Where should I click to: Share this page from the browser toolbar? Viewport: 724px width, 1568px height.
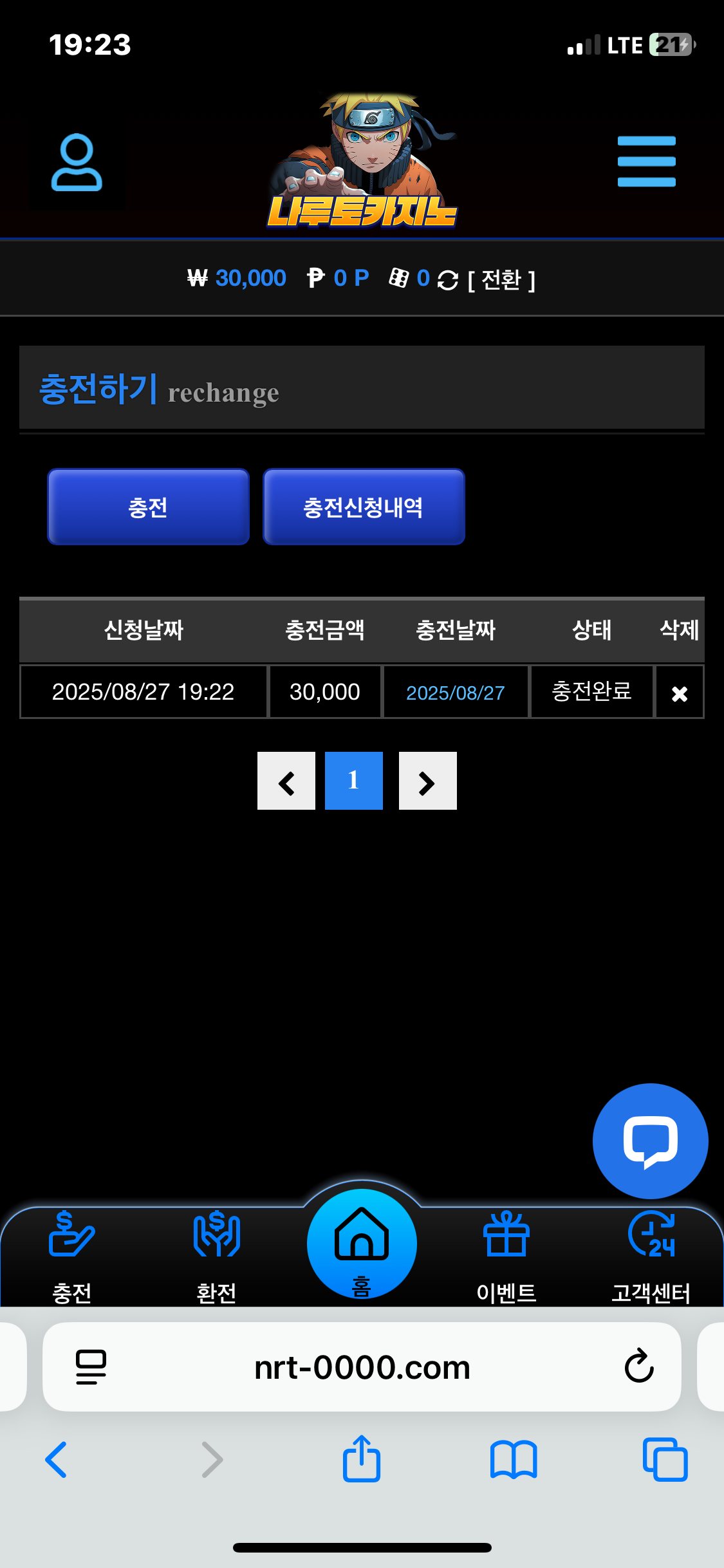362,1459
